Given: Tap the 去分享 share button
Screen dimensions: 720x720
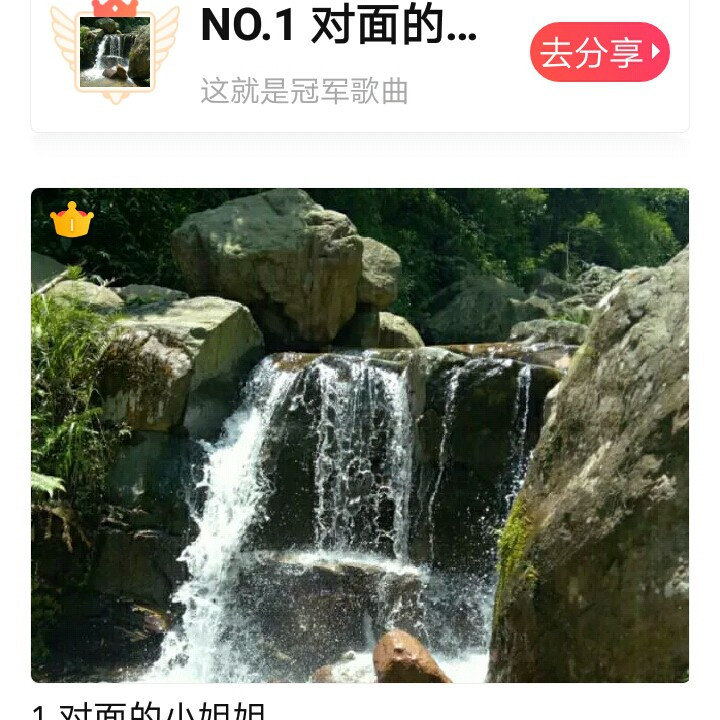Looking at the screenshot, I should (x=599, y=52).
